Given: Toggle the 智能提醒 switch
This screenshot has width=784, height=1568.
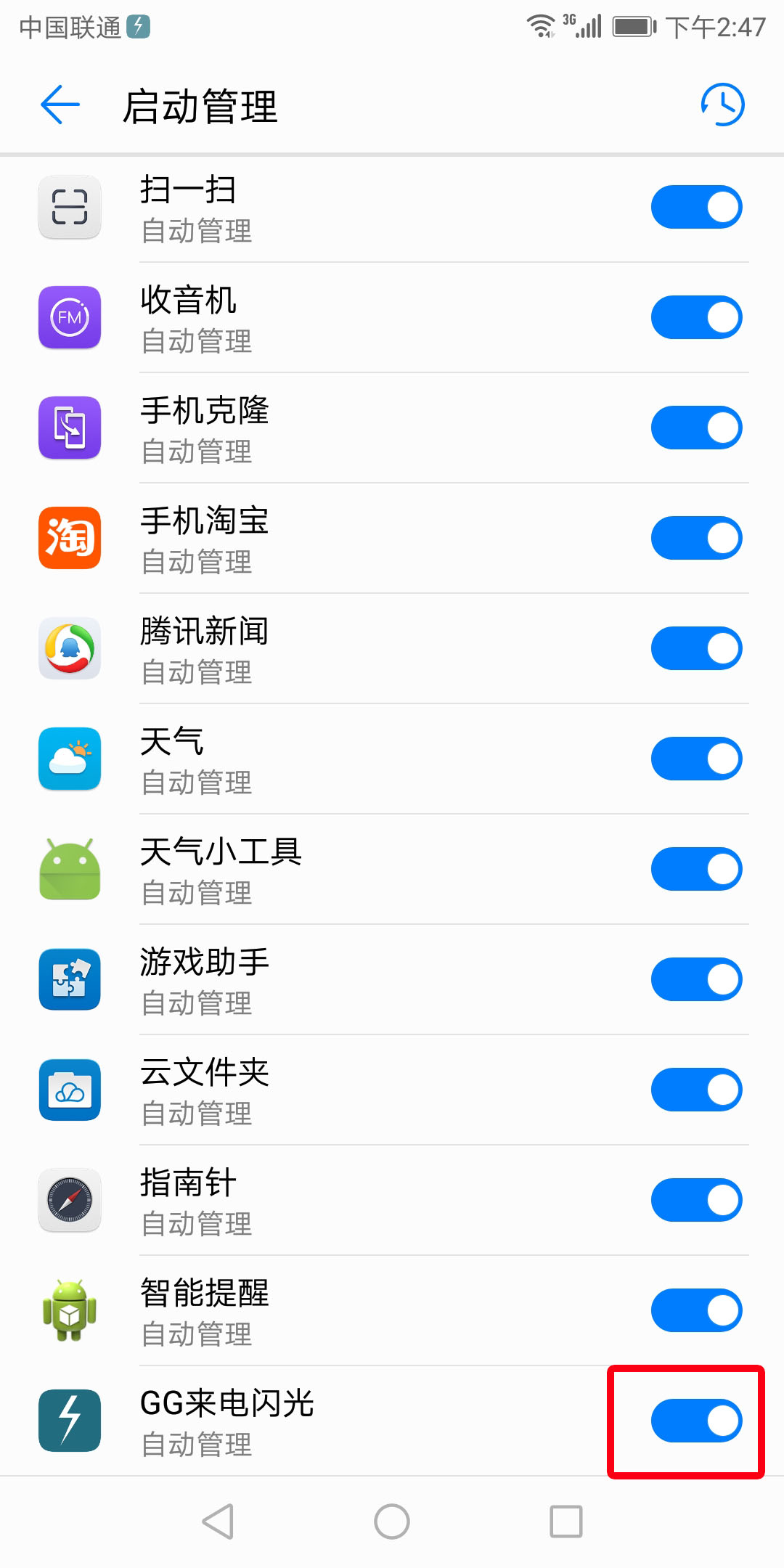Looking at the screenshot, I should pyautogui.click(x=696, y=1311).
